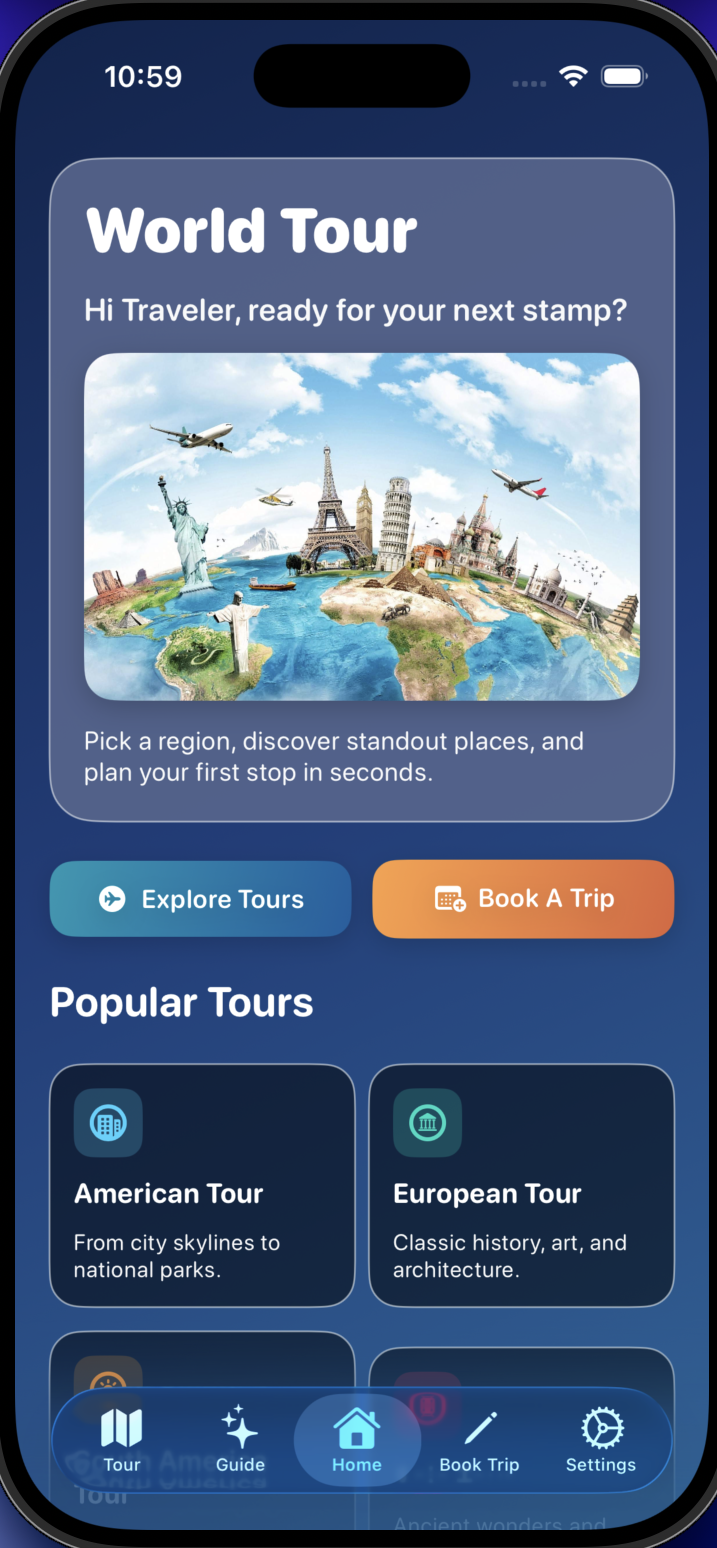View the European Tour card
Viewport: 717px width, 1548px height.
click(x=521, y=1185)
